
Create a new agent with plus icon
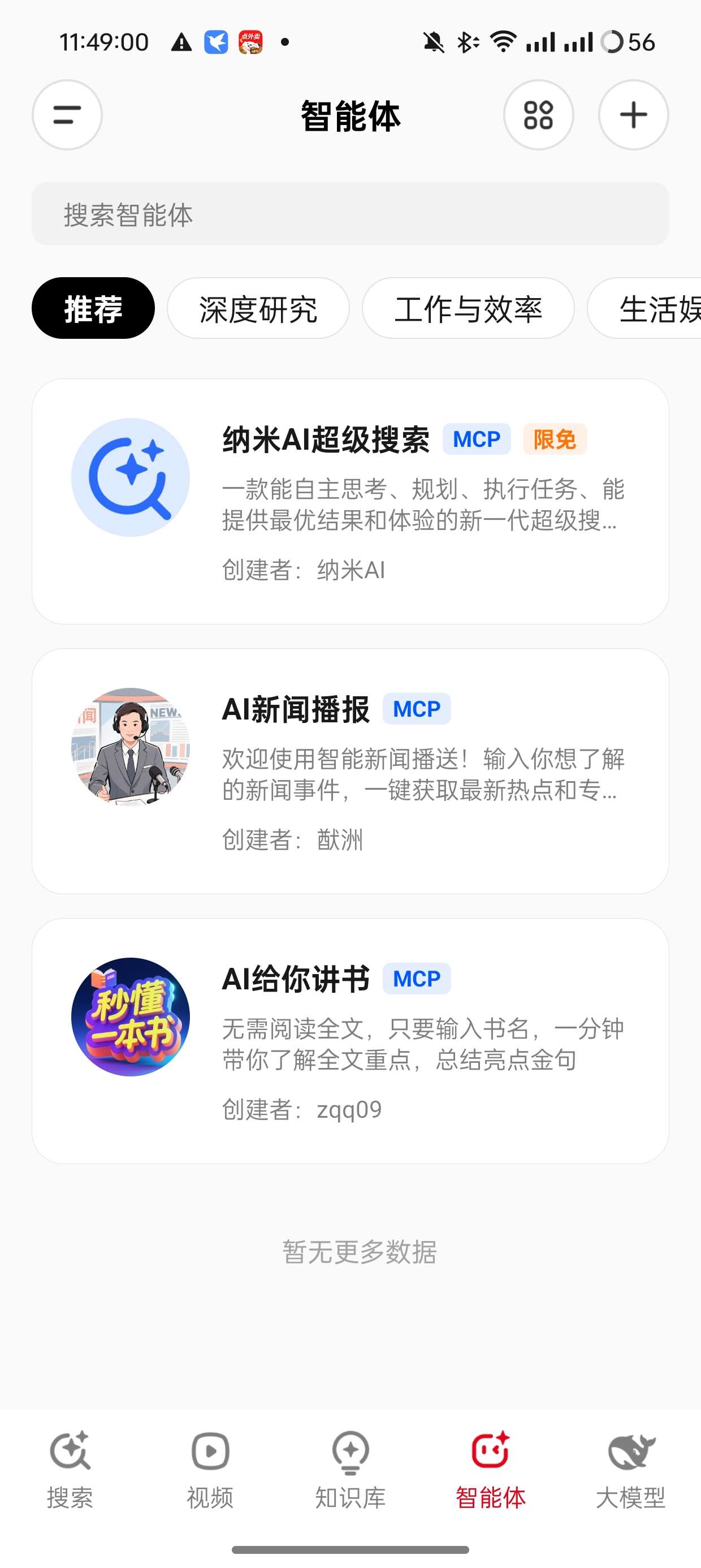[633, 115]
